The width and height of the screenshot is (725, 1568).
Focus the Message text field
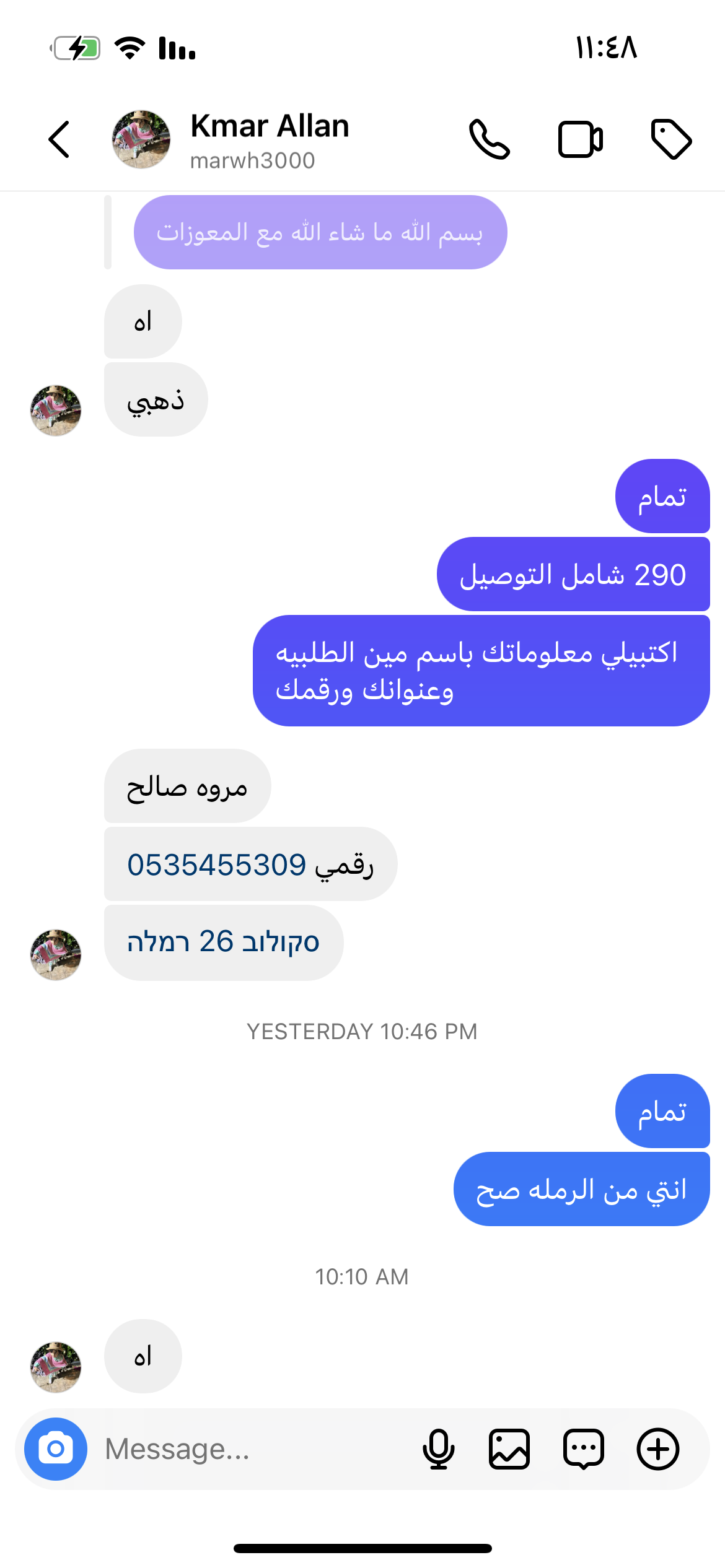pyautogui.click(x=248, y=1449)
